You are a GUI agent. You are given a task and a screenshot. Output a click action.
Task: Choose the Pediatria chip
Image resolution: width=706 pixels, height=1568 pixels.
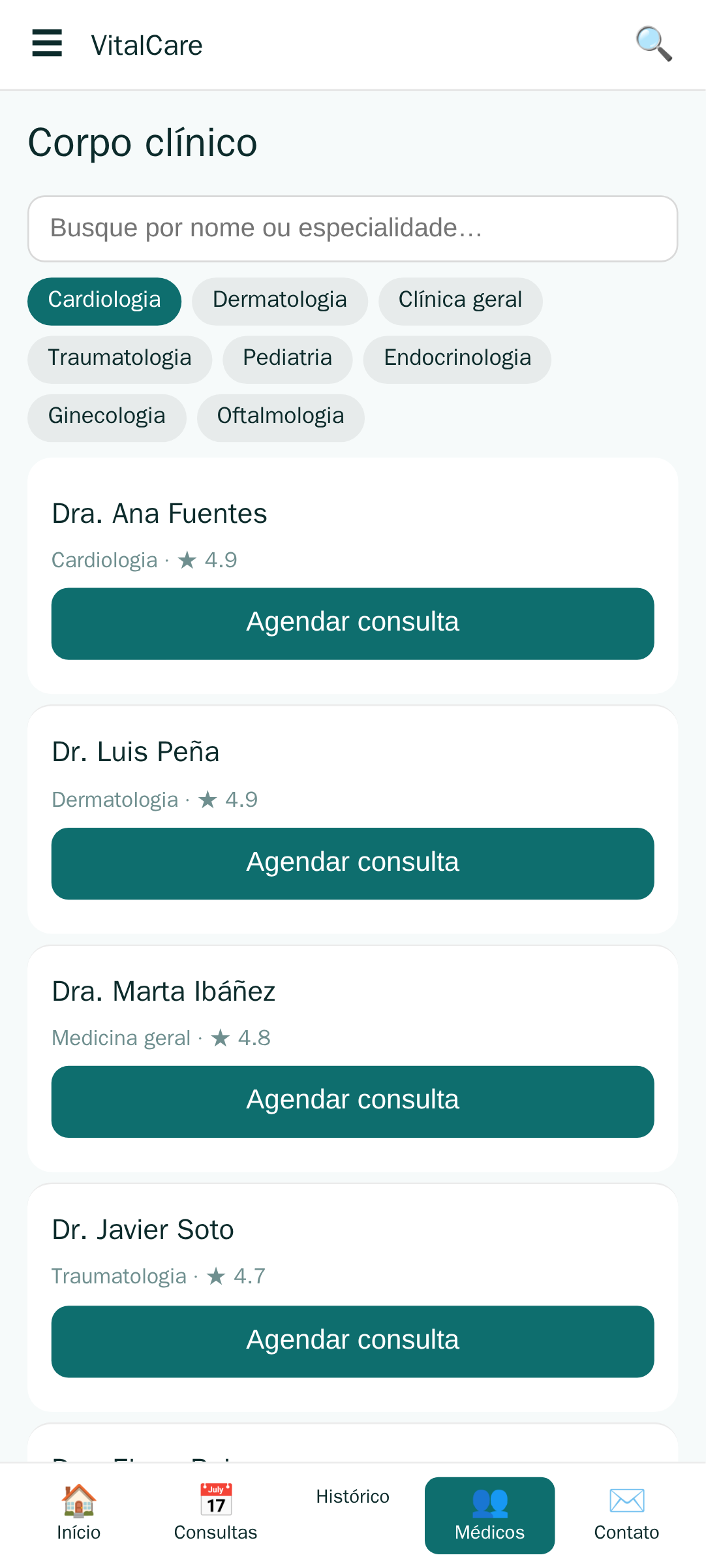point(288,359)
